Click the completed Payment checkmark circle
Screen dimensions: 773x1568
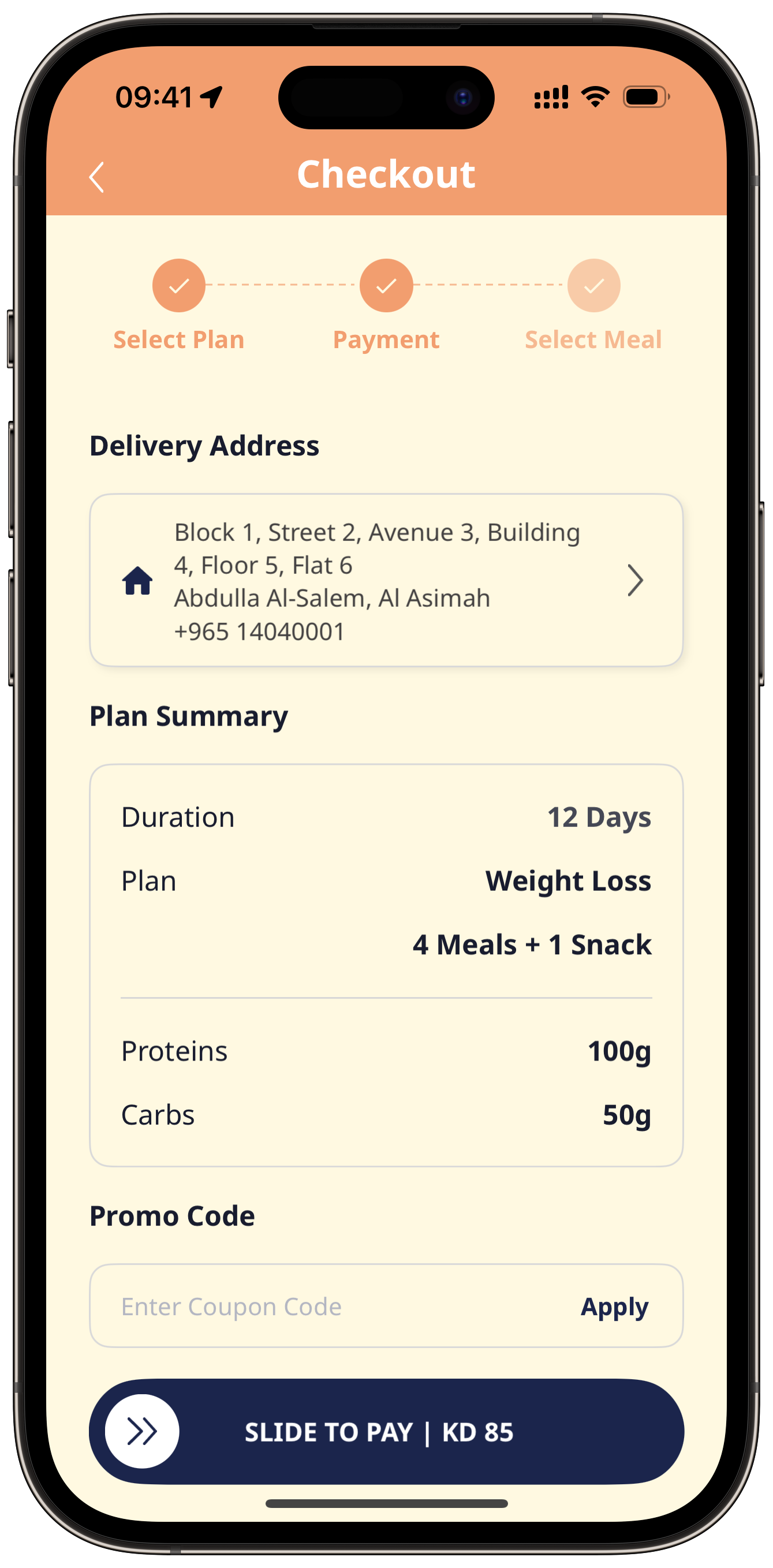(x=386, y=285)
